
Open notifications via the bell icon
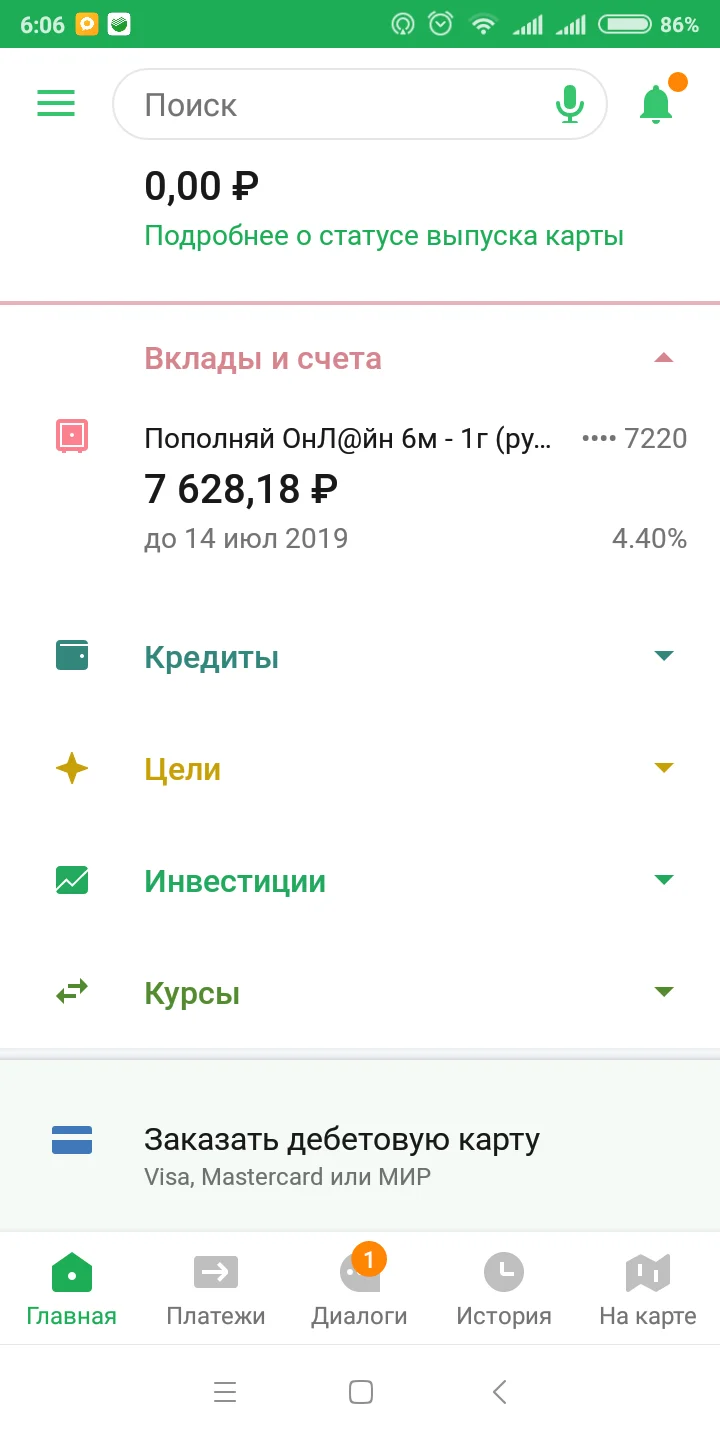657,103
